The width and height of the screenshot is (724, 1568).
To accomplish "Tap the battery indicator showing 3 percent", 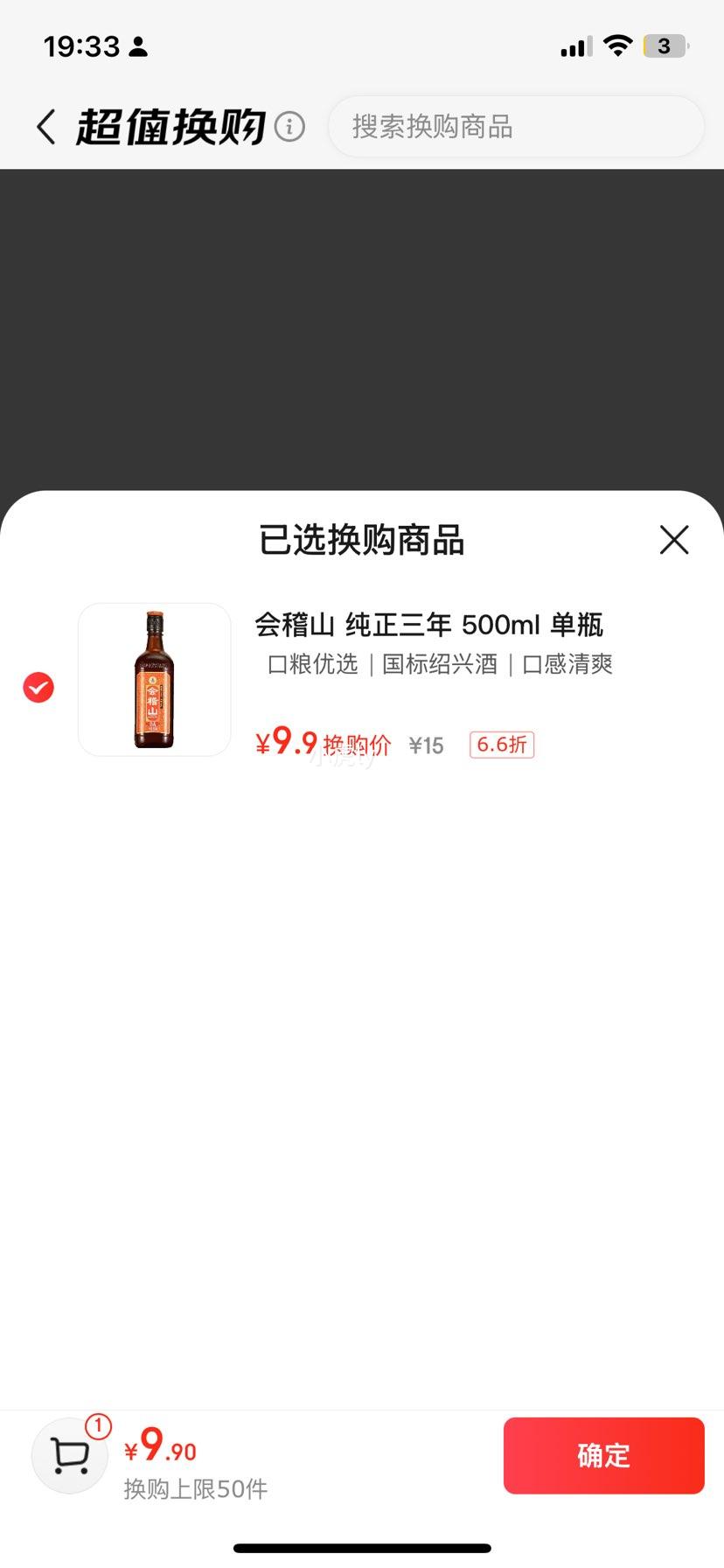I will [668, 45].
